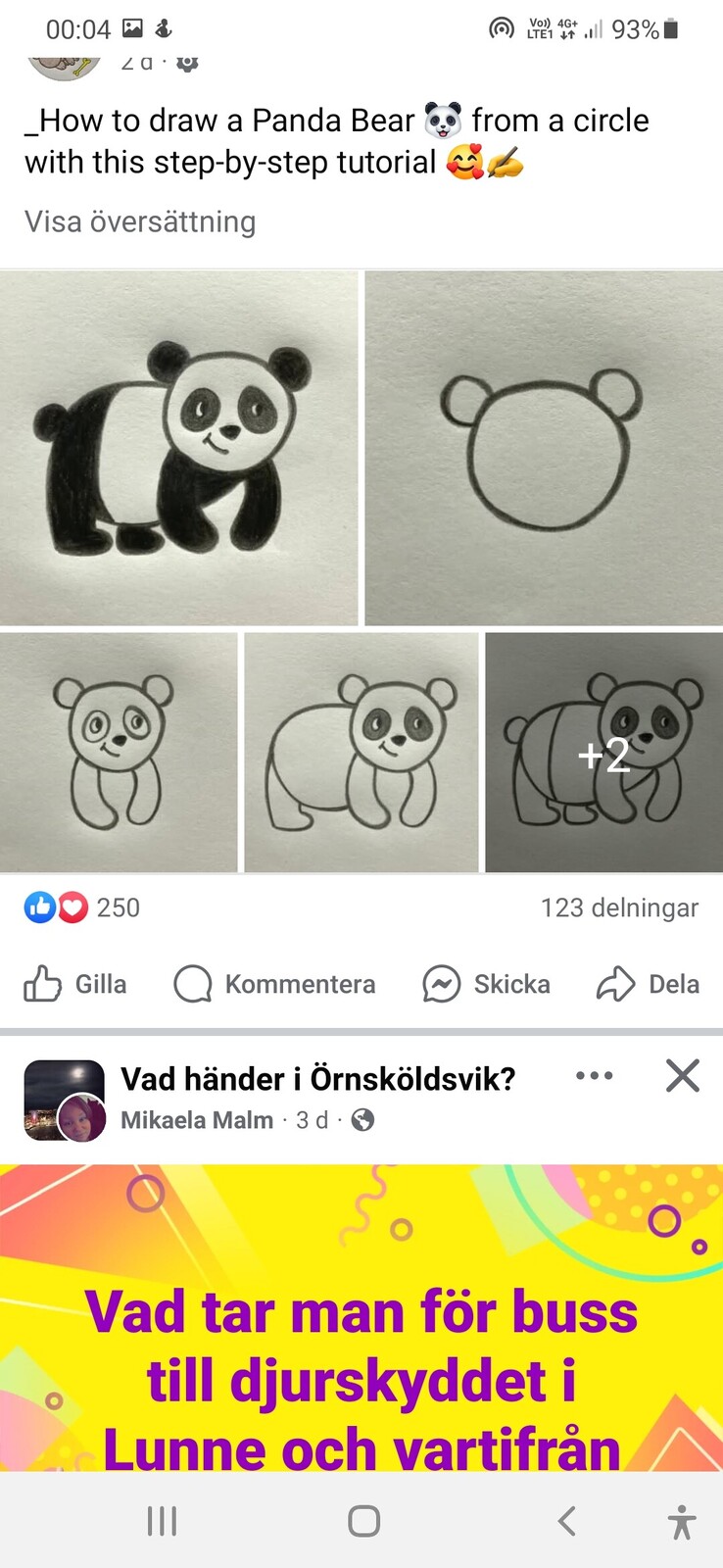This screenshot has width=723, height=1568.
Task: Send the panda post via Skicka
Action: (x=486, y=984)
